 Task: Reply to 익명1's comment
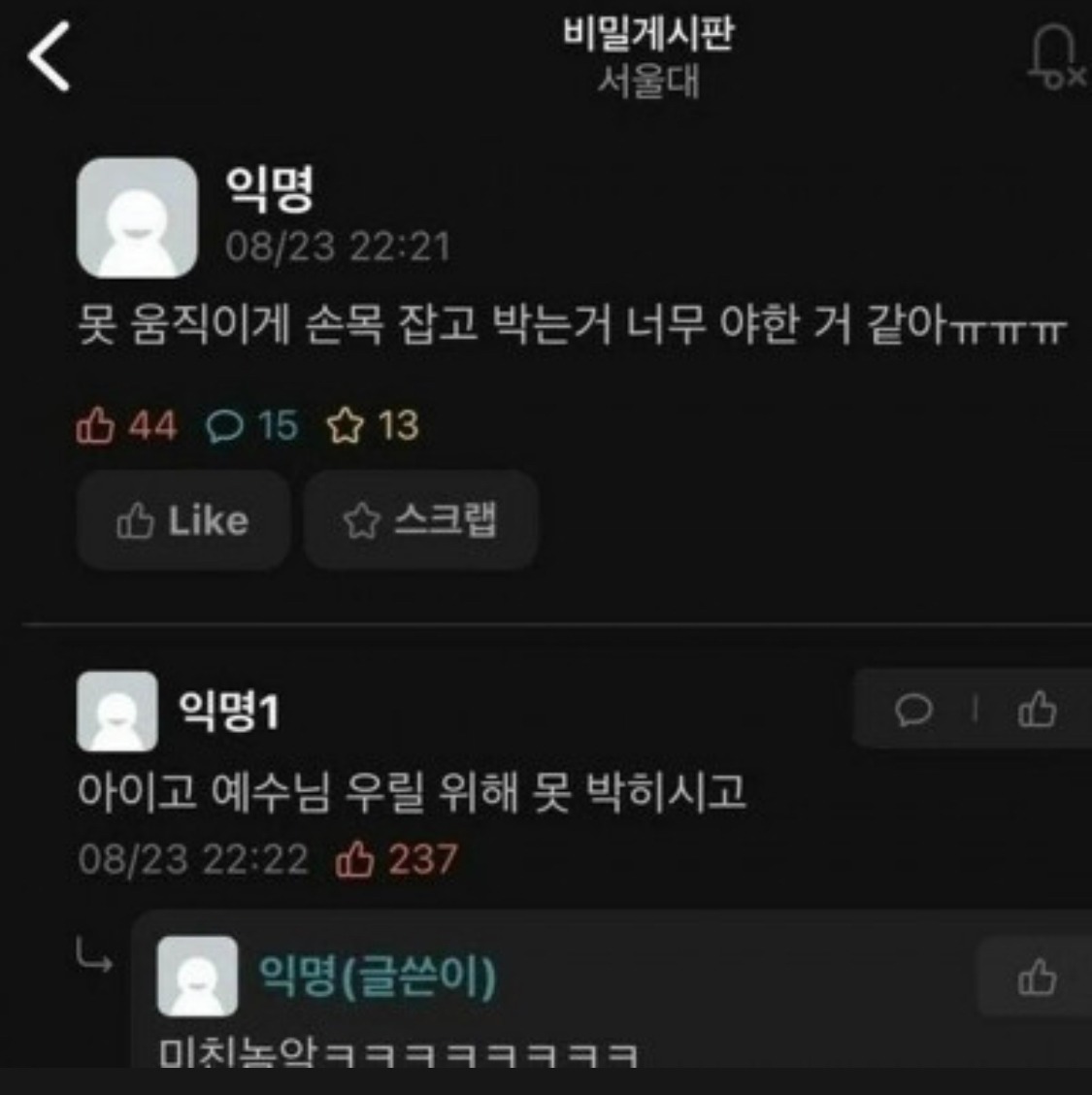click(912, 711)
